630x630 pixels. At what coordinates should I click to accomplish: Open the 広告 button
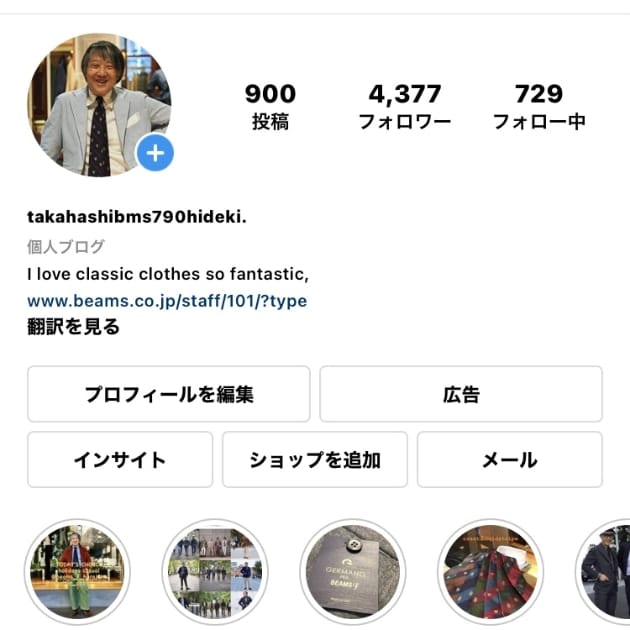tap(461, 394)
